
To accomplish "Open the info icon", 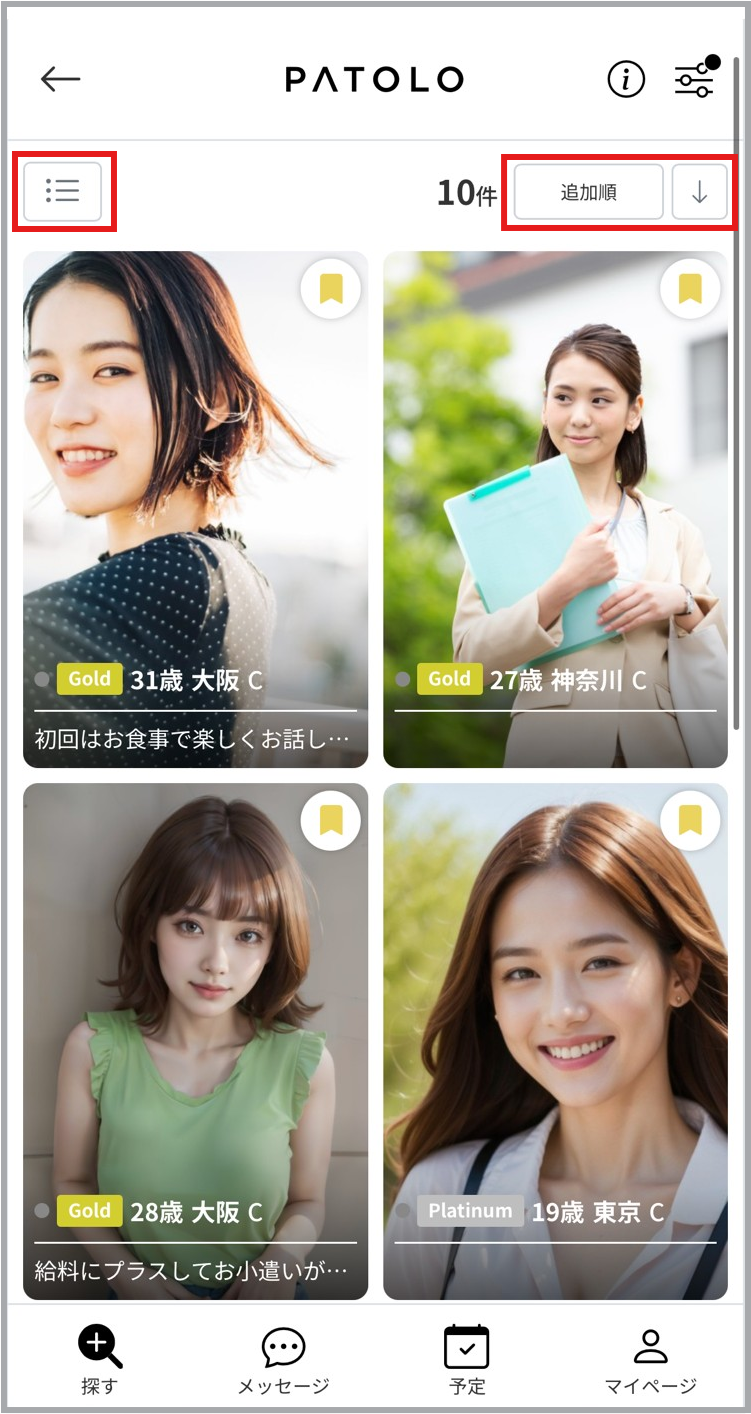I will click(x=626, y=80).
